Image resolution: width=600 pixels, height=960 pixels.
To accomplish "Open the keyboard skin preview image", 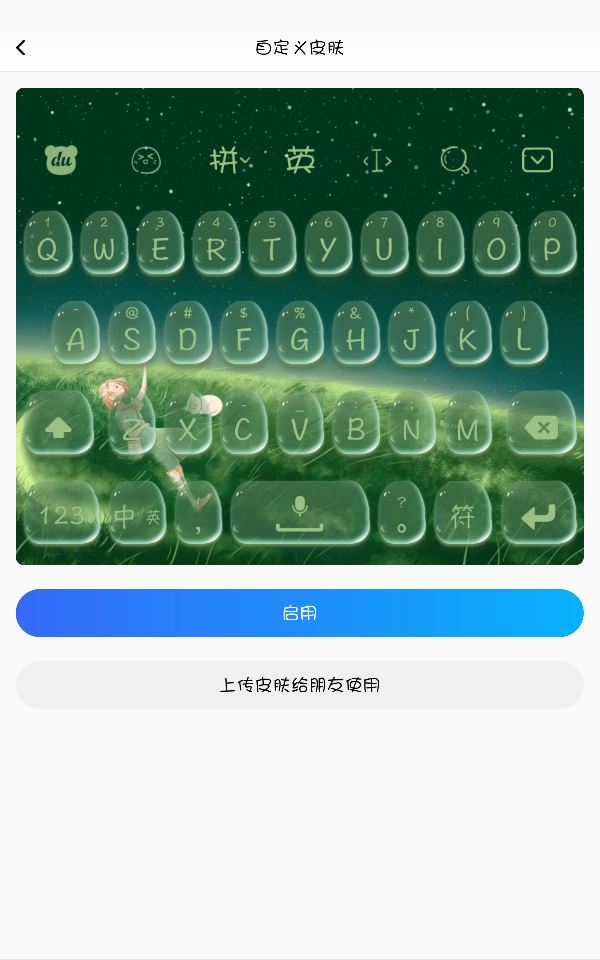I will (x=300, y=326).
